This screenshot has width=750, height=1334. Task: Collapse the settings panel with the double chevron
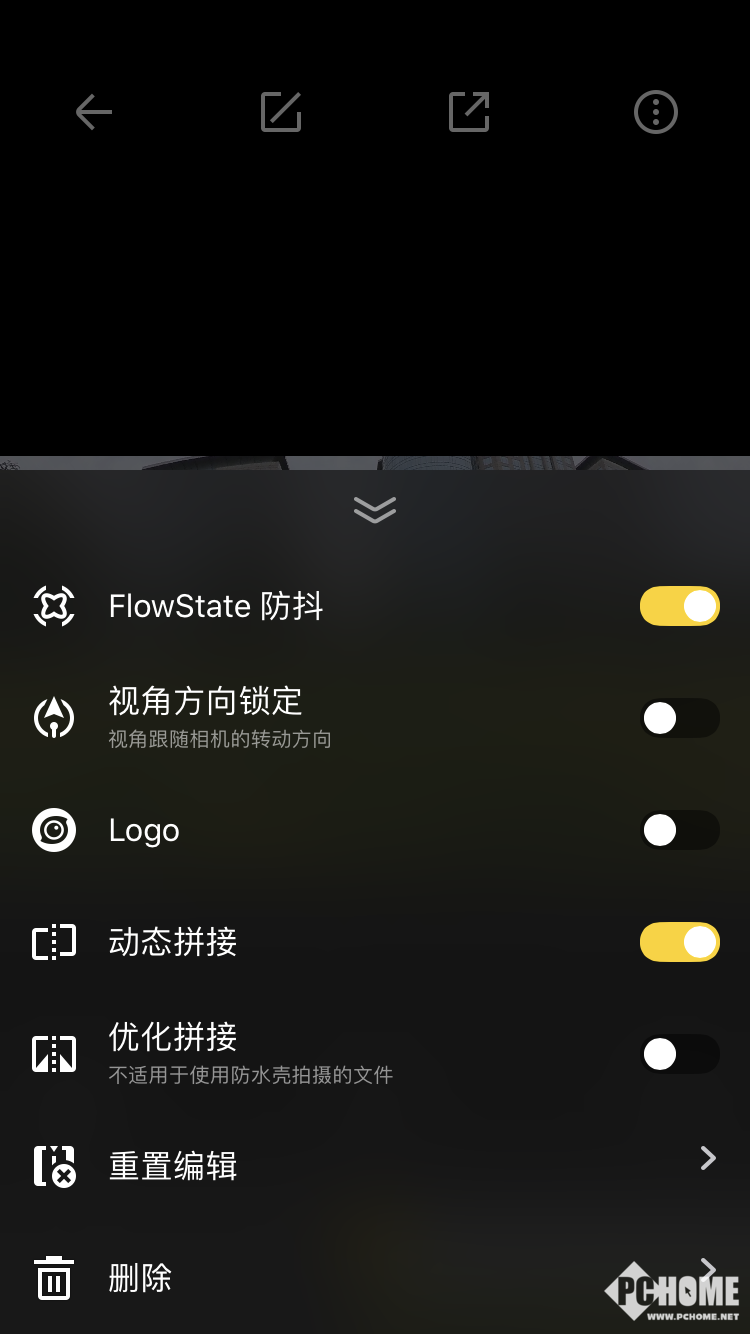(x=375, y=510)
